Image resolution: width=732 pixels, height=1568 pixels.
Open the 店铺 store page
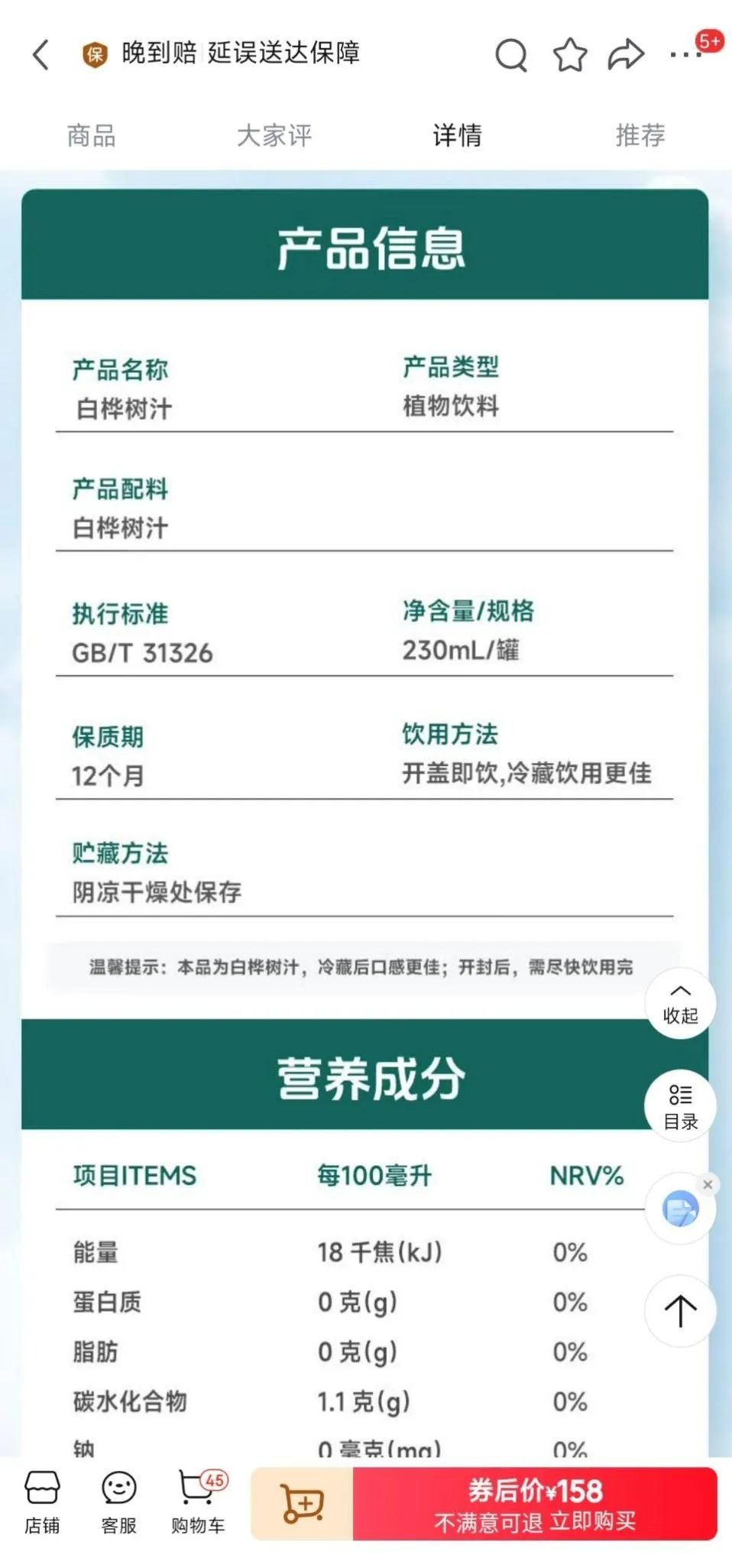click(x=42, y=1504)
